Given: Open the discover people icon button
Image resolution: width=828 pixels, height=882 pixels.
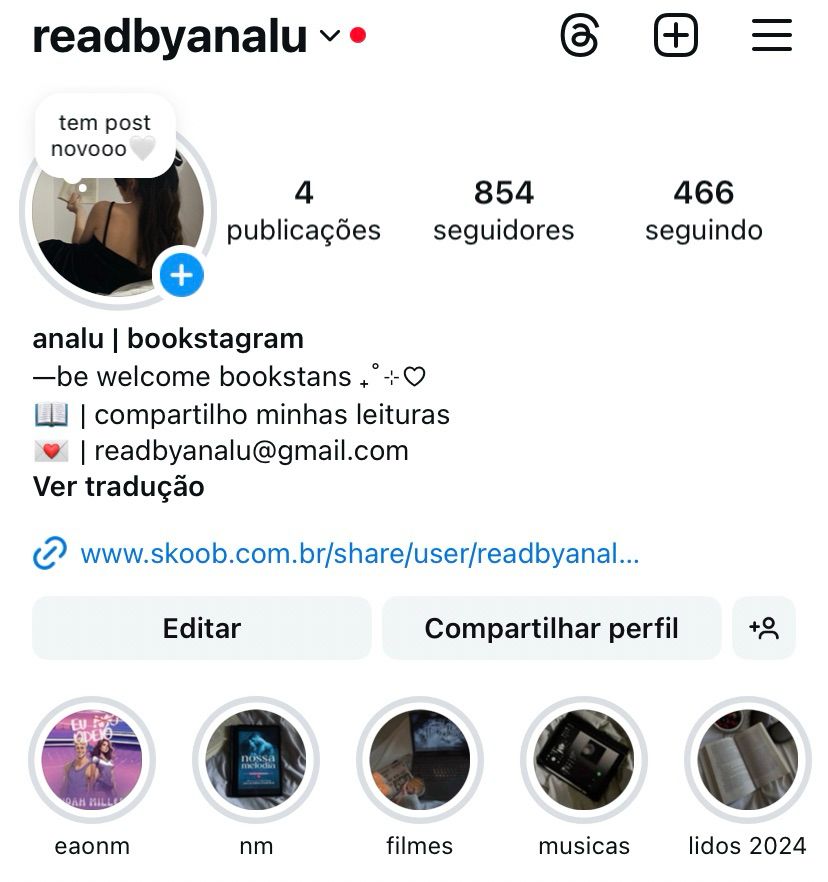Looking at the screenshot, I should click(x=764, y=628).
